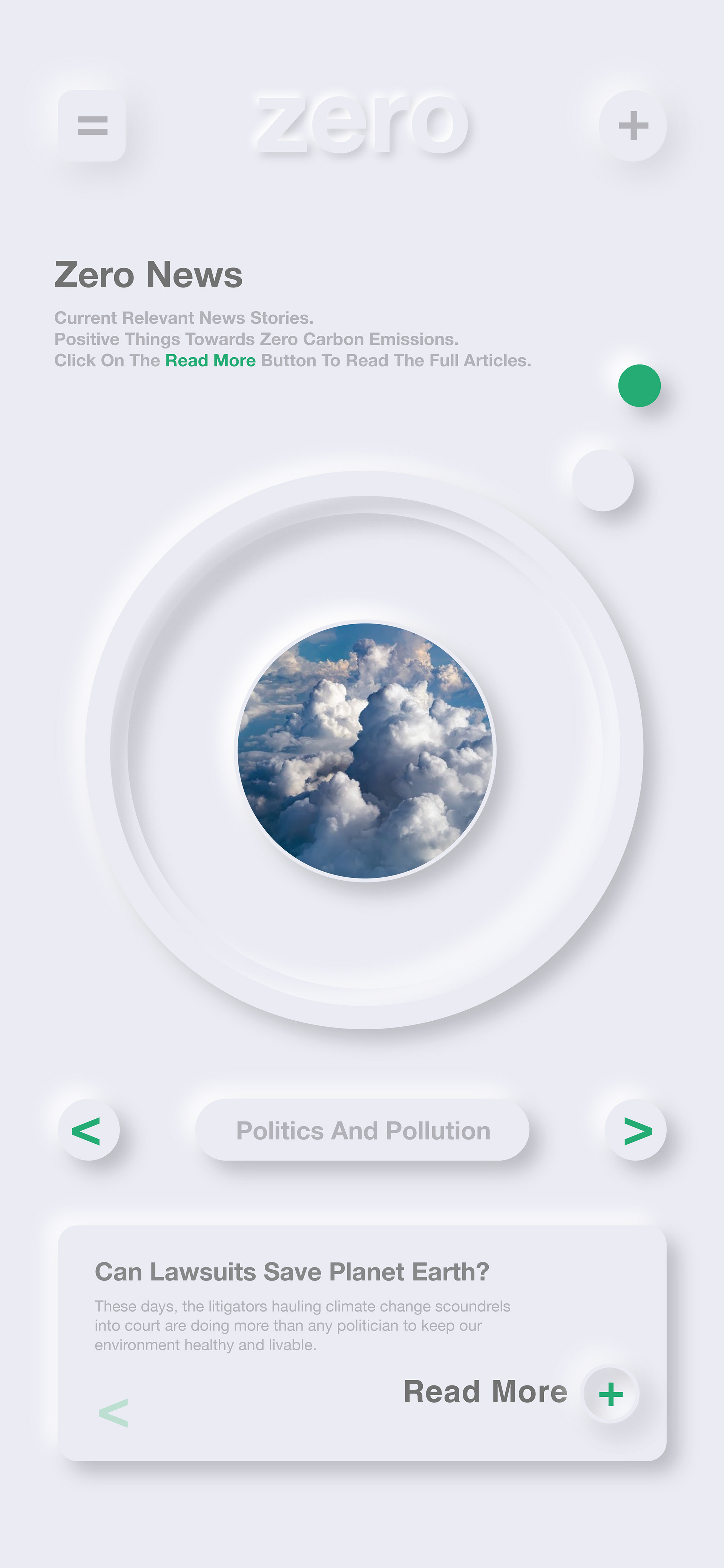Tap the plus button in the header
Screen dimensions: 724x1568
633,126
